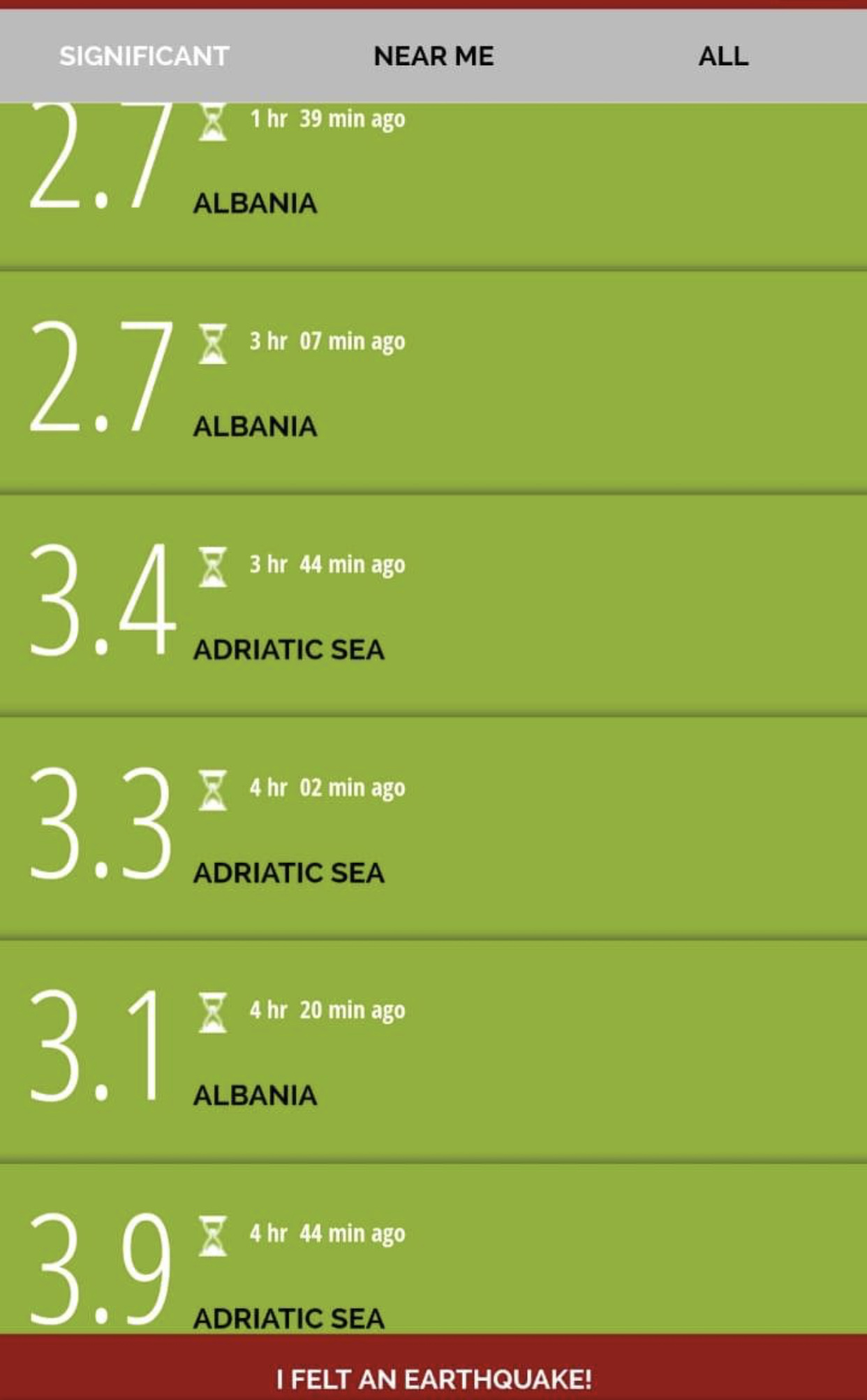Switch to the Significant tab
The image size is (867, 1400).
(x=144, y=56)
